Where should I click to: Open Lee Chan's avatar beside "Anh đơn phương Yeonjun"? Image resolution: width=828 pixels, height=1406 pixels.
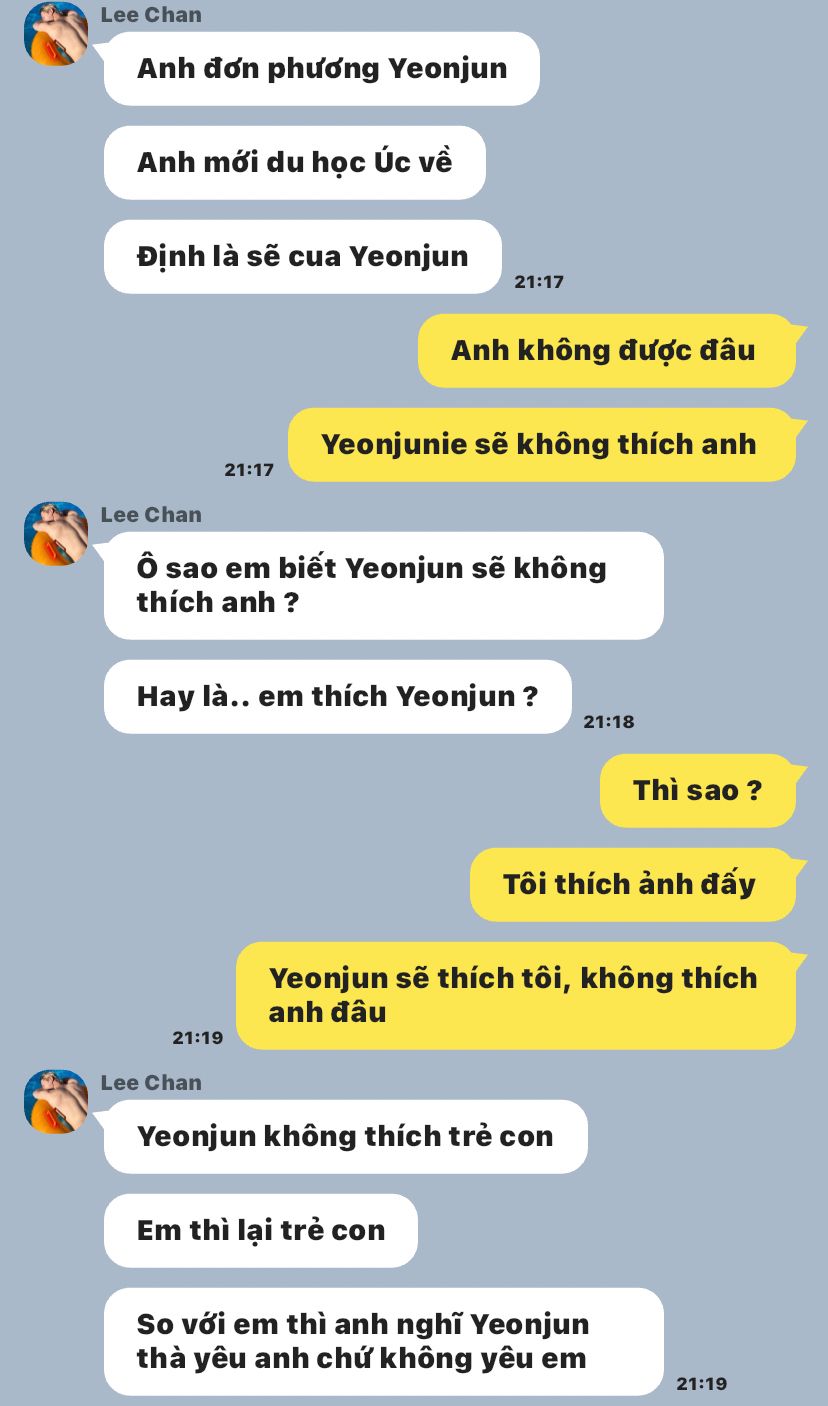tap(56, 34)
